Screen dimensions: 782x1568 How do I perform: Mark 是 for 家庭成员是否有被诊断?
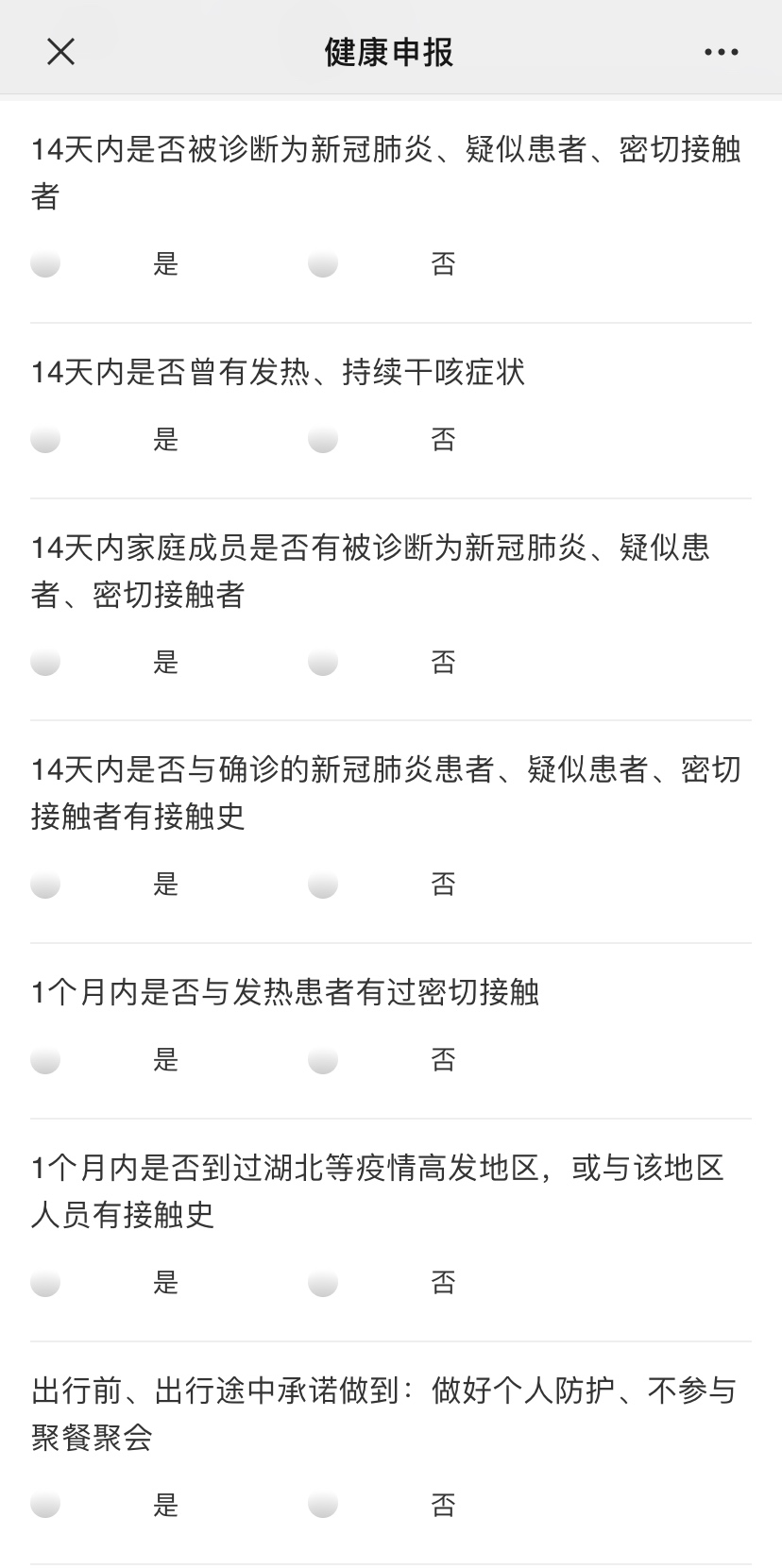(45, 662)
